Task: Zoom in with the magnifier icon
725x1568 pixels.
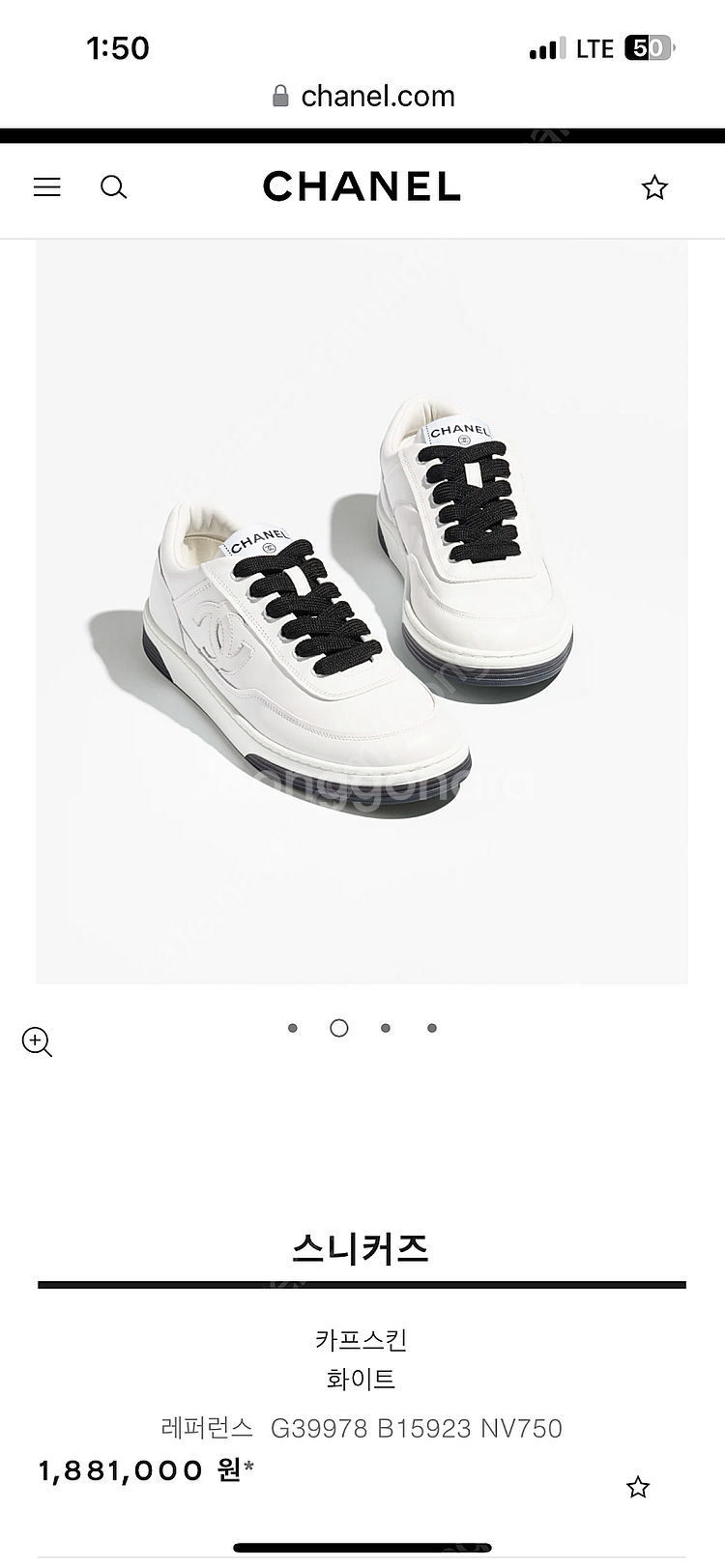Action: pos(37,1042)
